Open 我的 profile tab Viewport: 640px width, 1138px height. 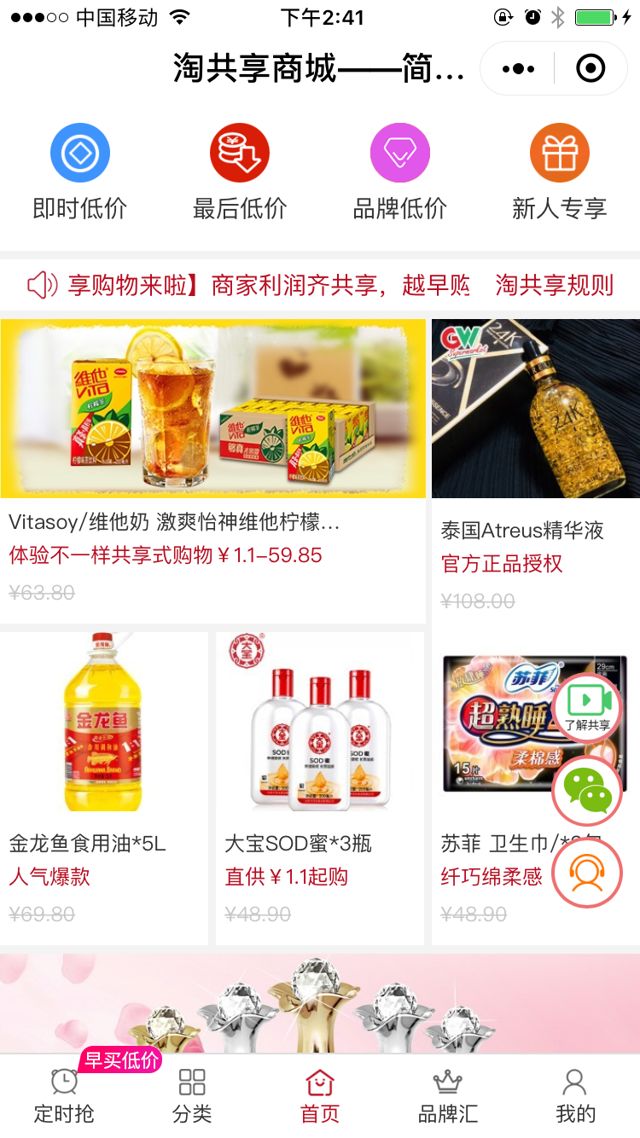point(575,1096)
